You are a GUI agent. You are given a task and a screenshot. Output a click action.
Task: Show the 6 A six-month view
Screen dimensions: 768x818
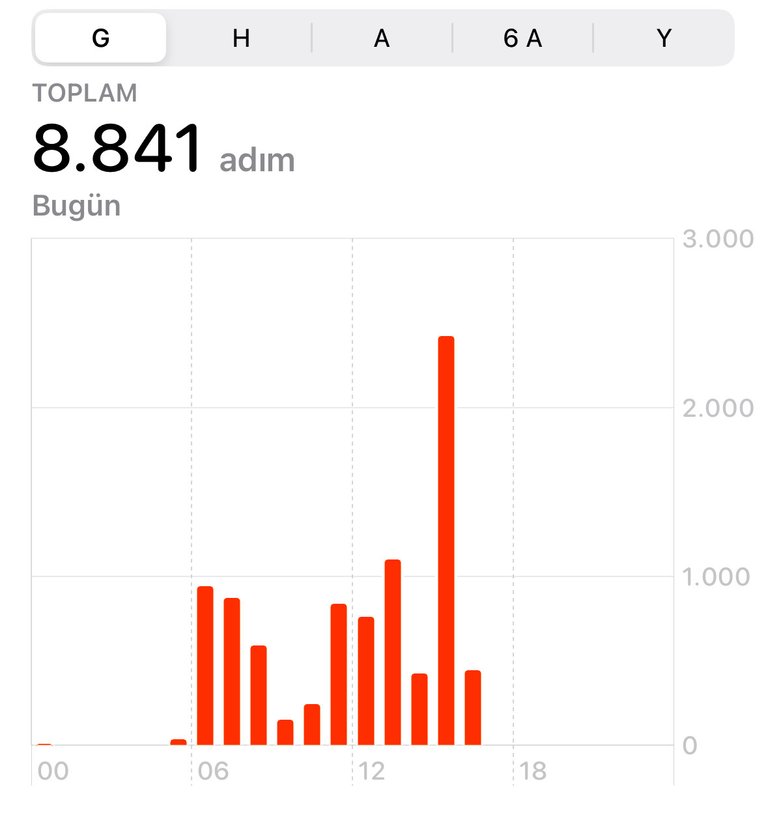pos(523,39)
